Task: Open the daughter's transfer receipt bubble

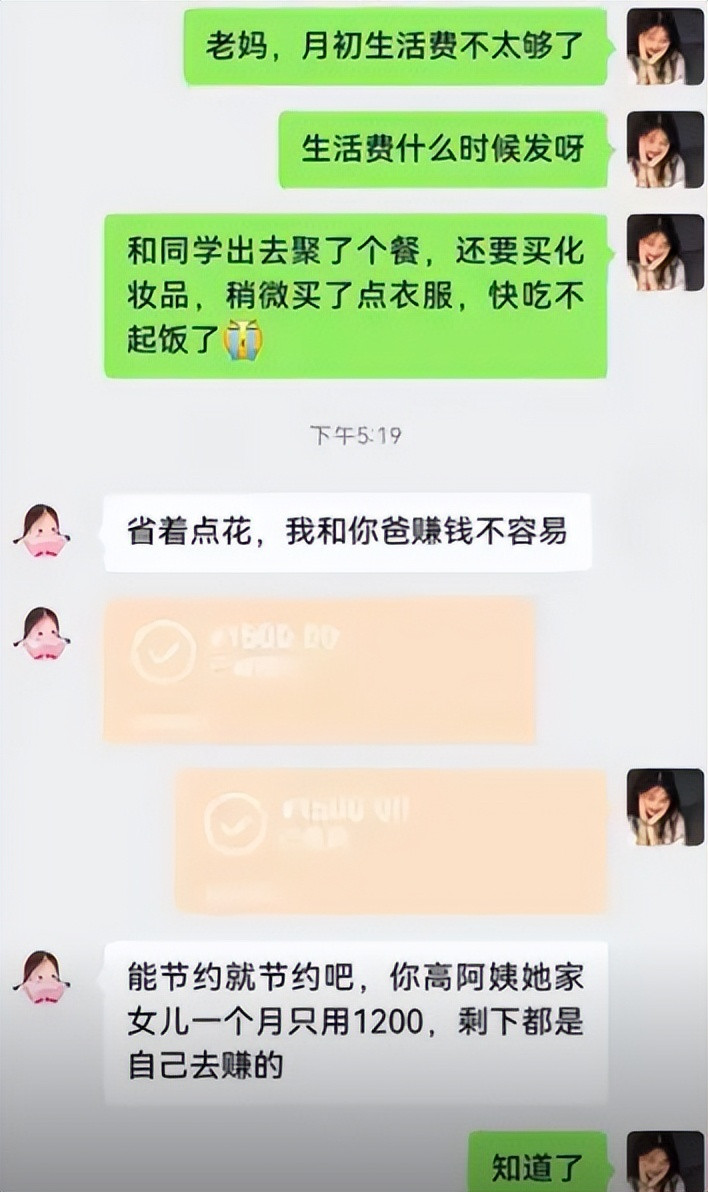Action: pyautogui.click(x=391, y=840)
